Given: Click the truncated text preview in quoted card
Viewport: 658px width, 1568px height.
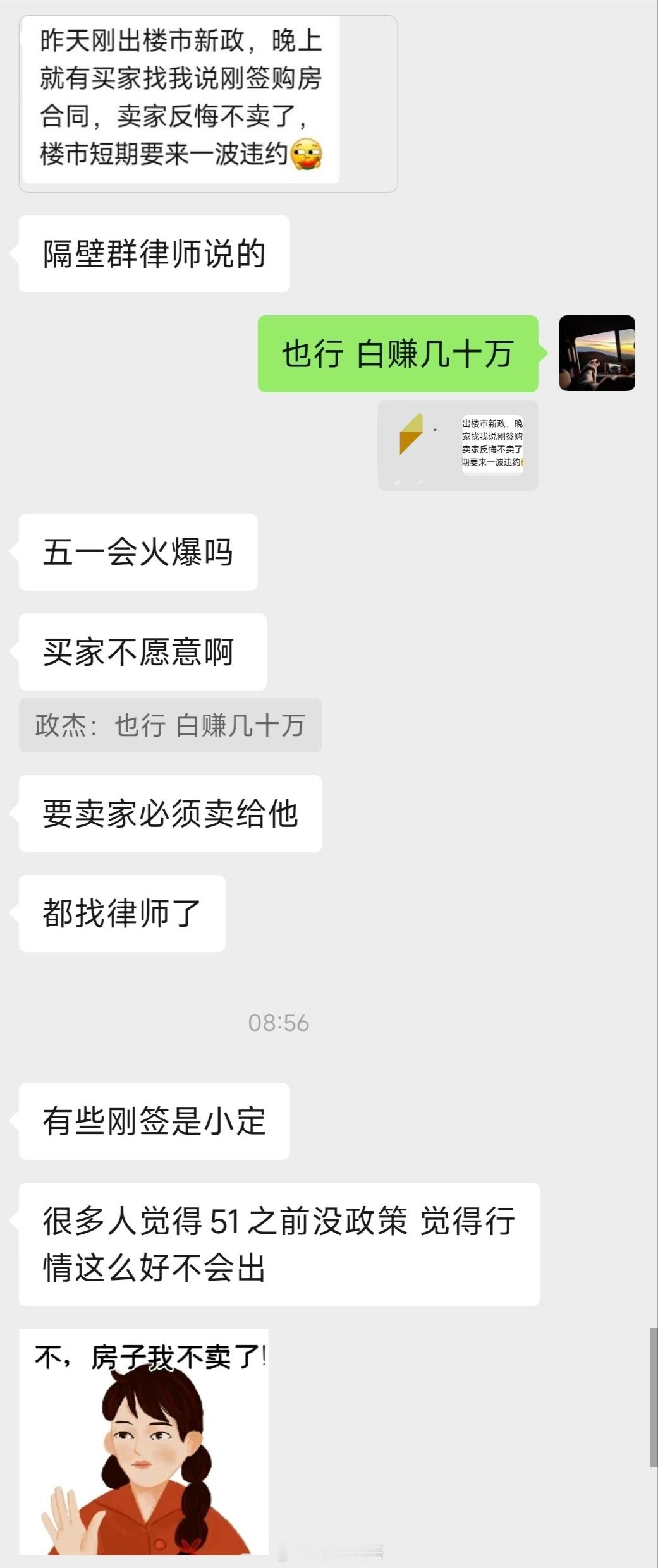Looking at the screenshot, I should [x=496, y=442].
